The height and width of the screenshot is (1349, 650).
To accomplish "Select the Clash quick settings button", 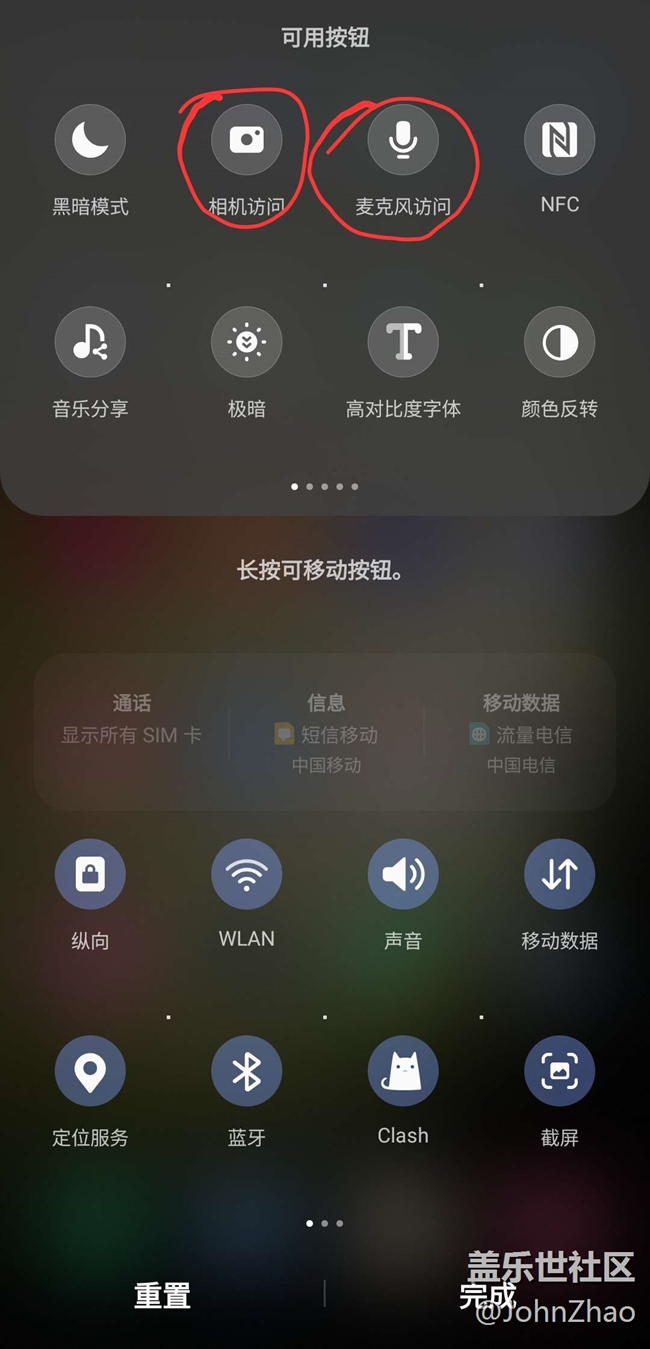I will pos(403,1071).
